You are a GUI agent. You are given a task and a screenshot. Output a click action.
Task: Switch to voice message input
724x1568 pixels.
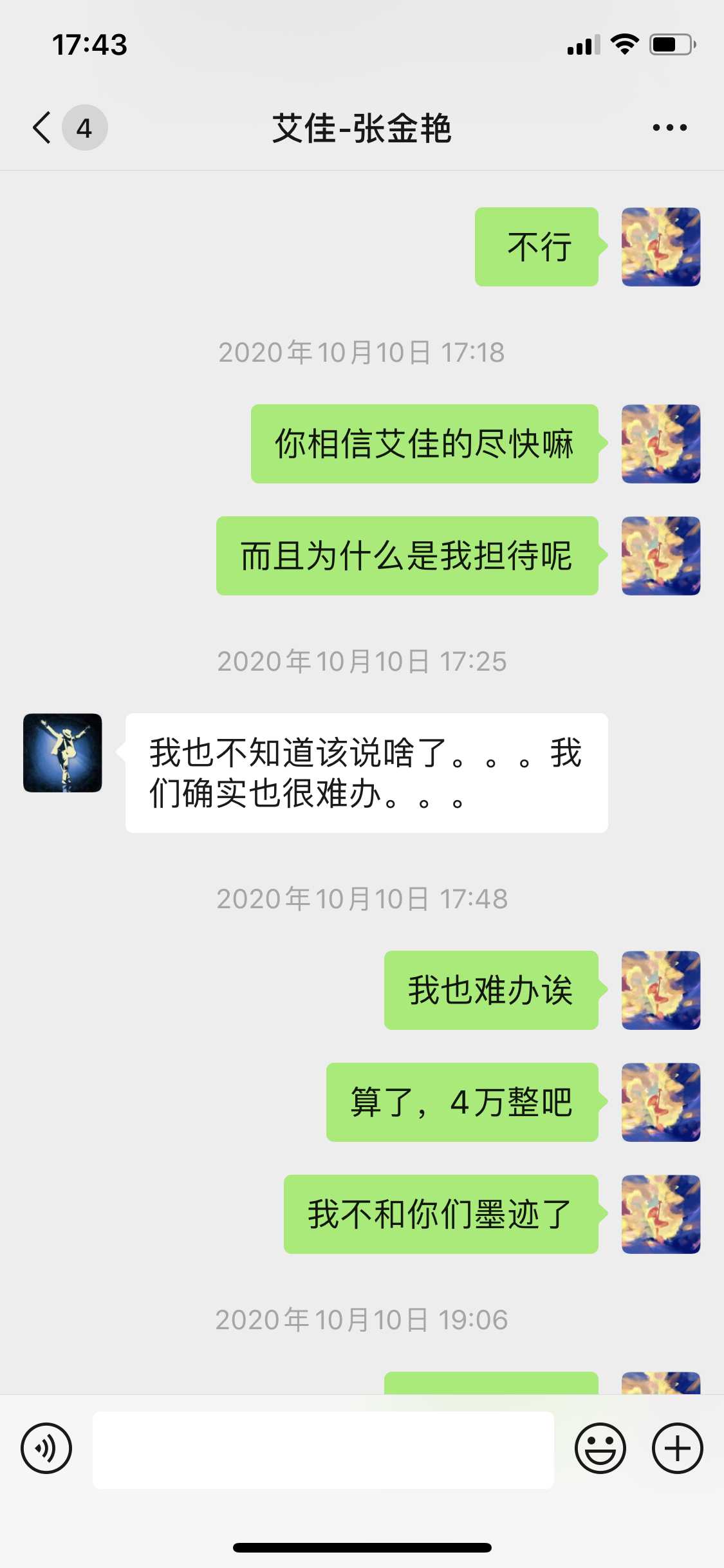coord(46,1448)
